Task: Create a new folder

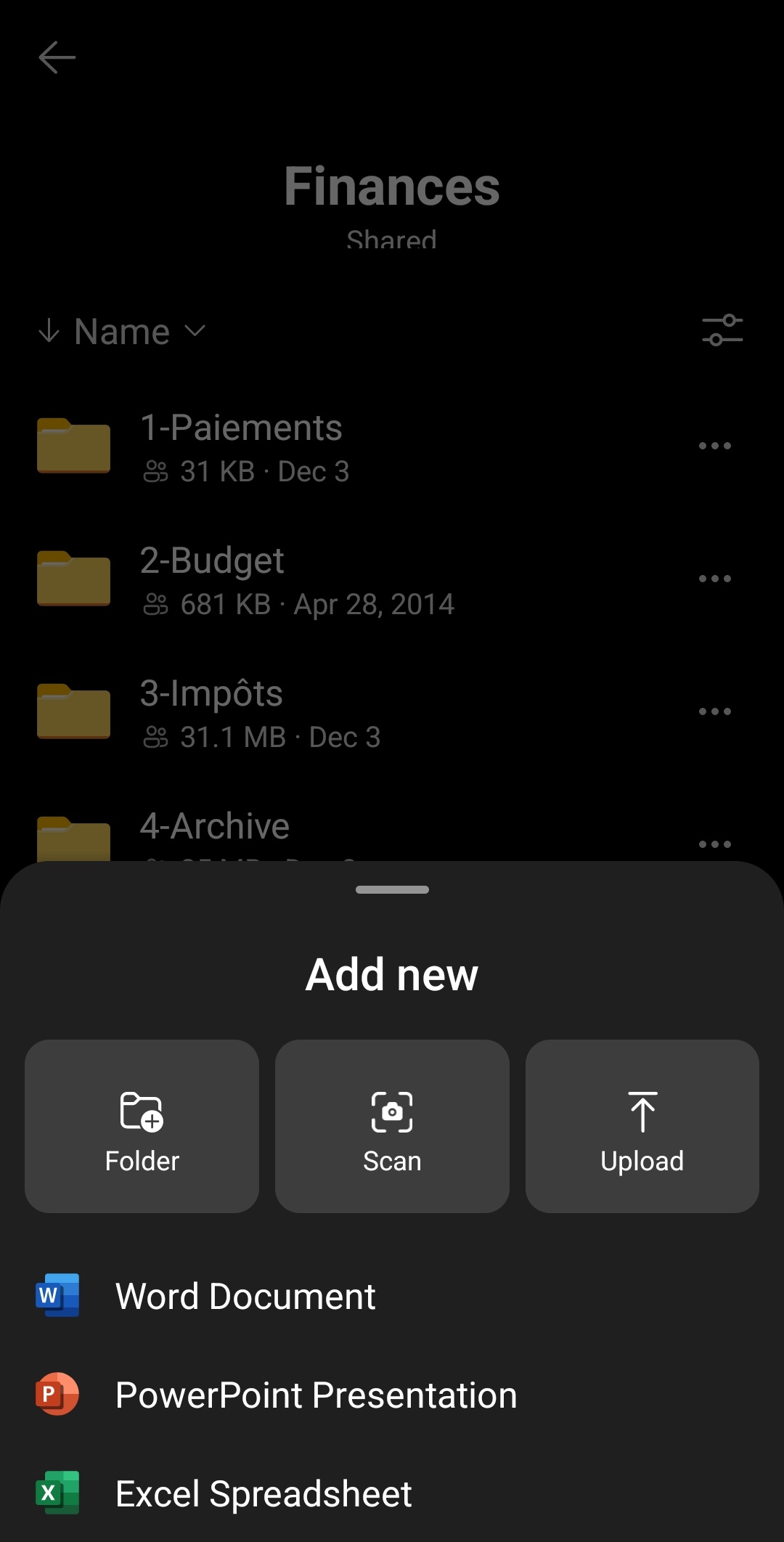Action: click(x=142, y=1126)
